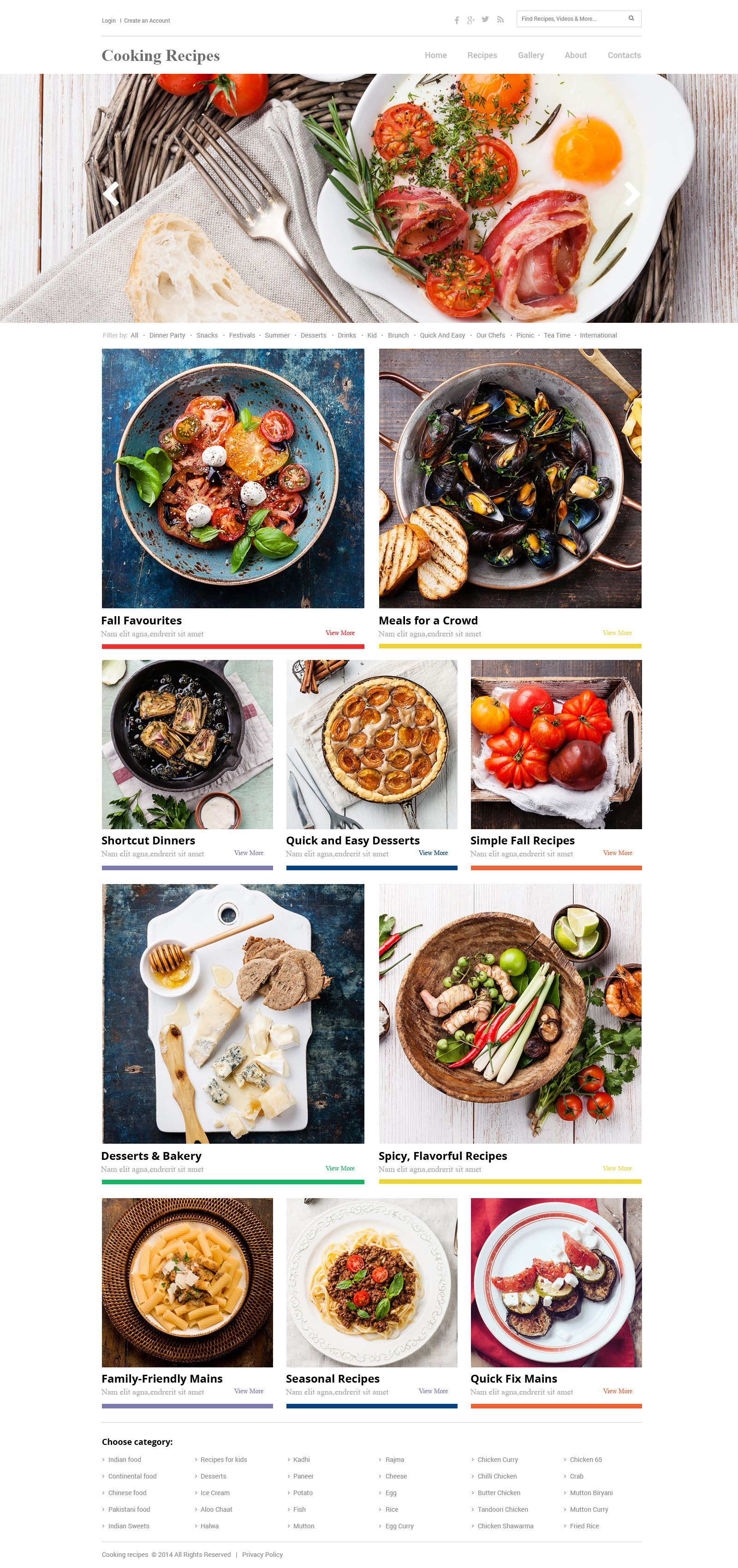Filter recipes by Tea Time
Screen dimensions: 738x1568
coord(557,335)
